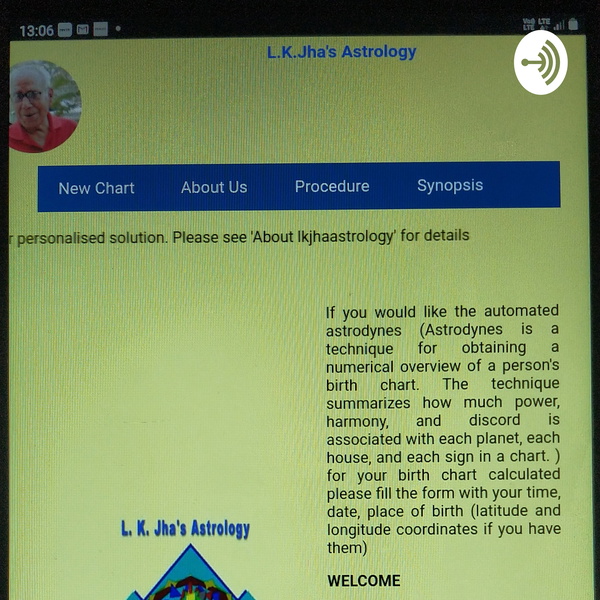Switch to the Synopsis page
The image size is (600, 600).
click(450, 185)
